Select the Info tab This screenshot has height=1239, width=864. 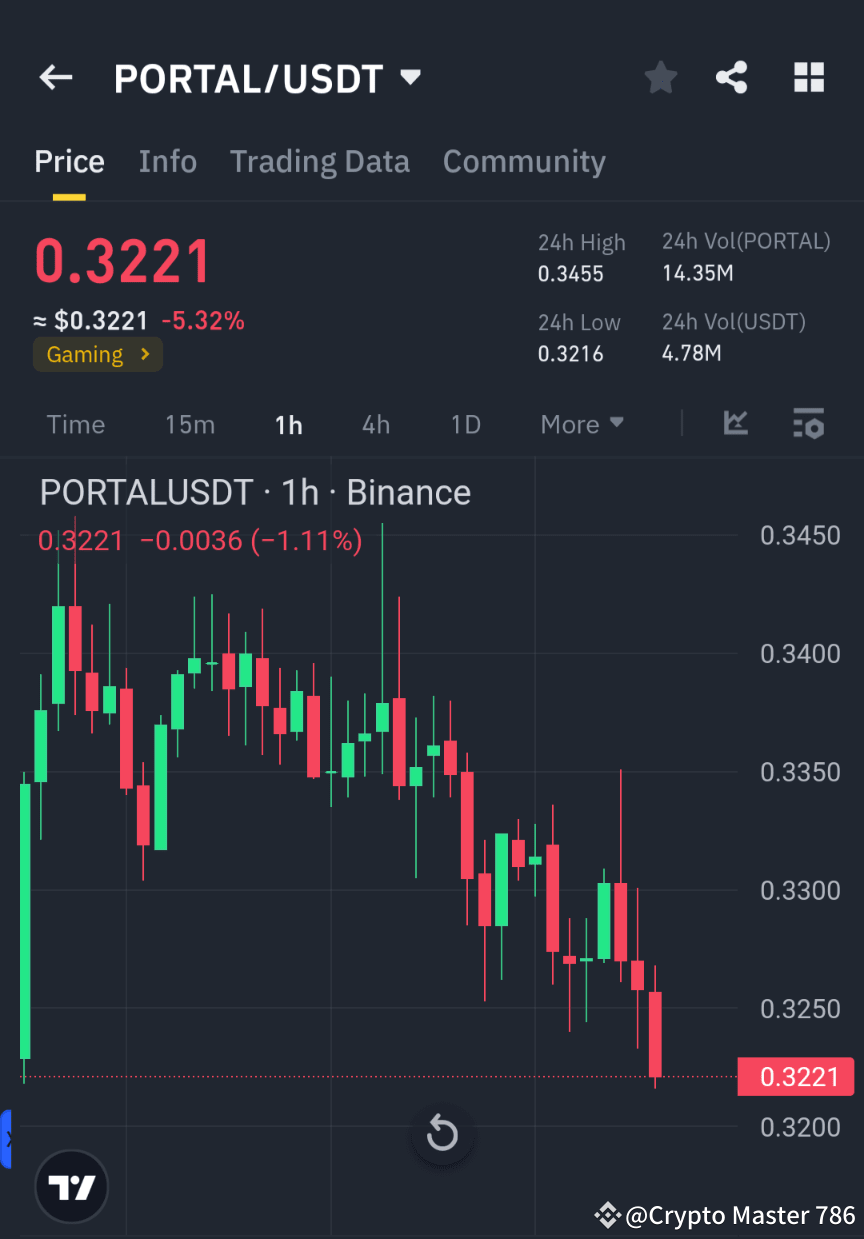168,161
